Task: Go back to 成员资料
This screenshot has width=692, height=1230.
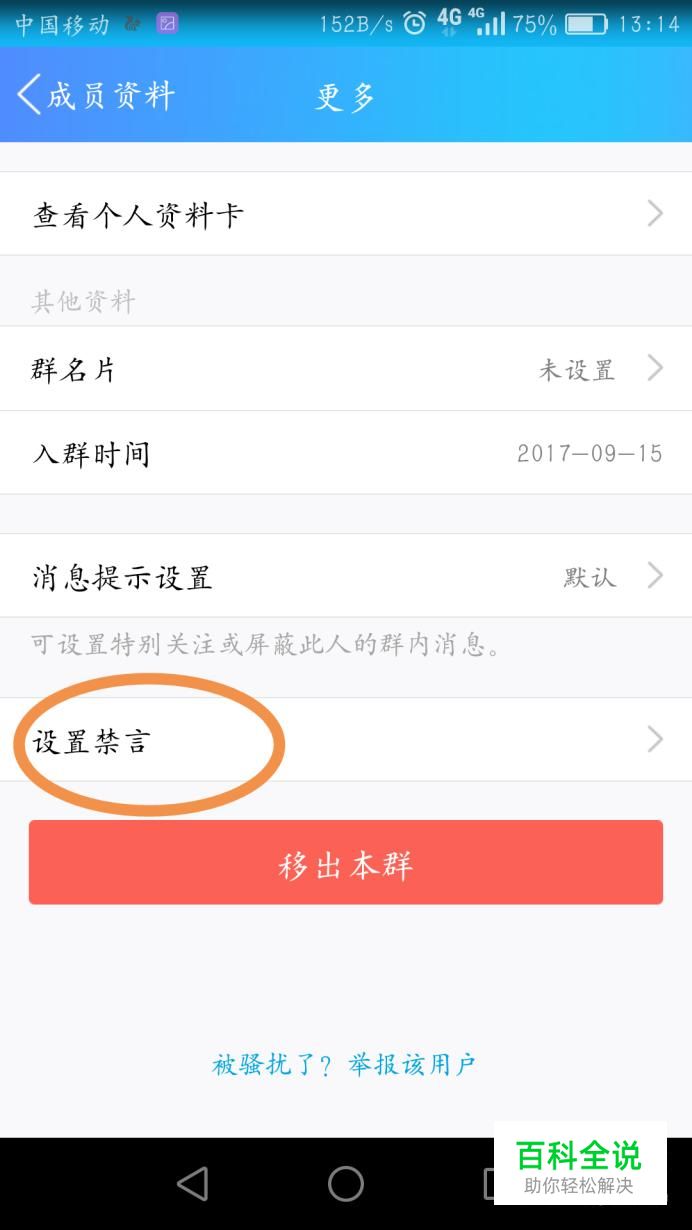Action: click(x=96, y=96)
